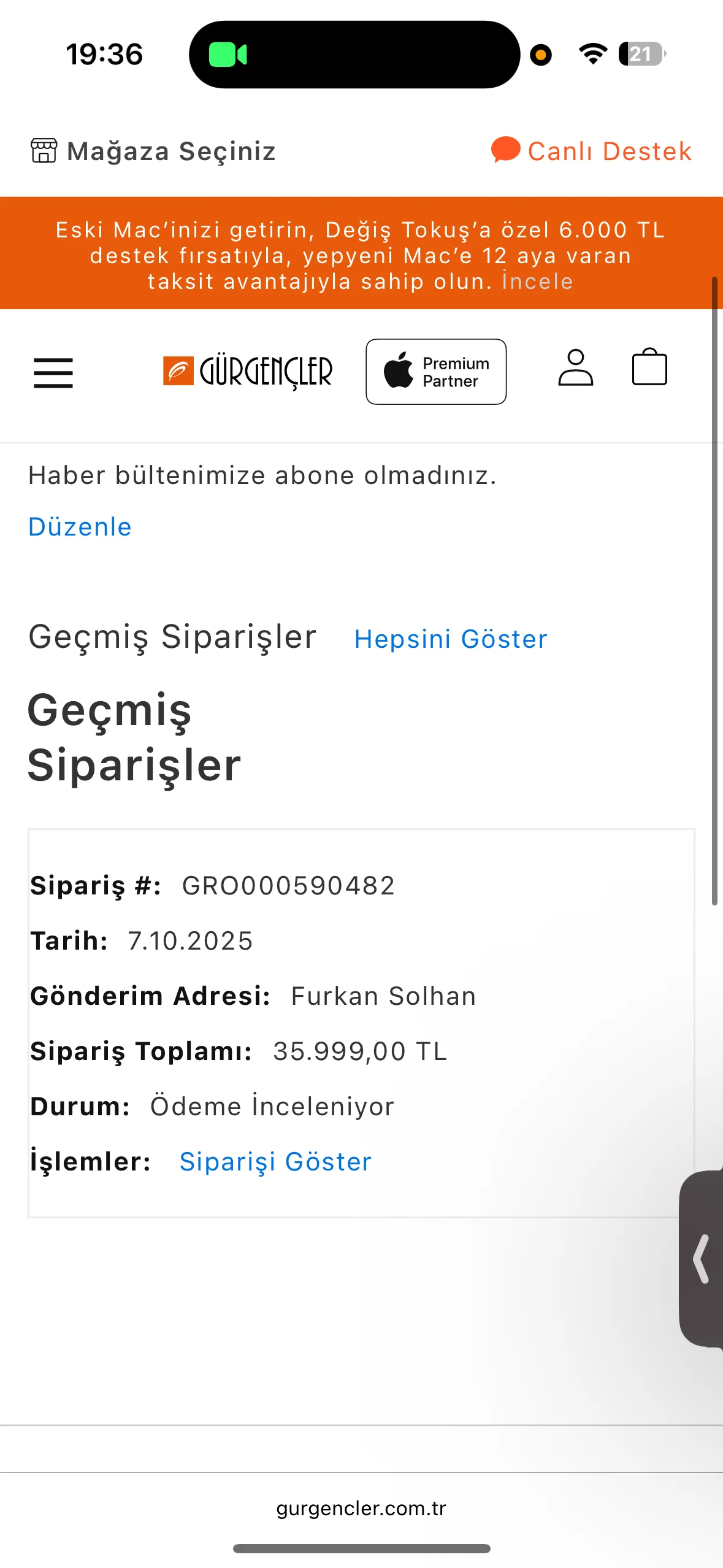
Task: Tap Mağaza Seçiniz to choose a store
Action: coord(154,151)
